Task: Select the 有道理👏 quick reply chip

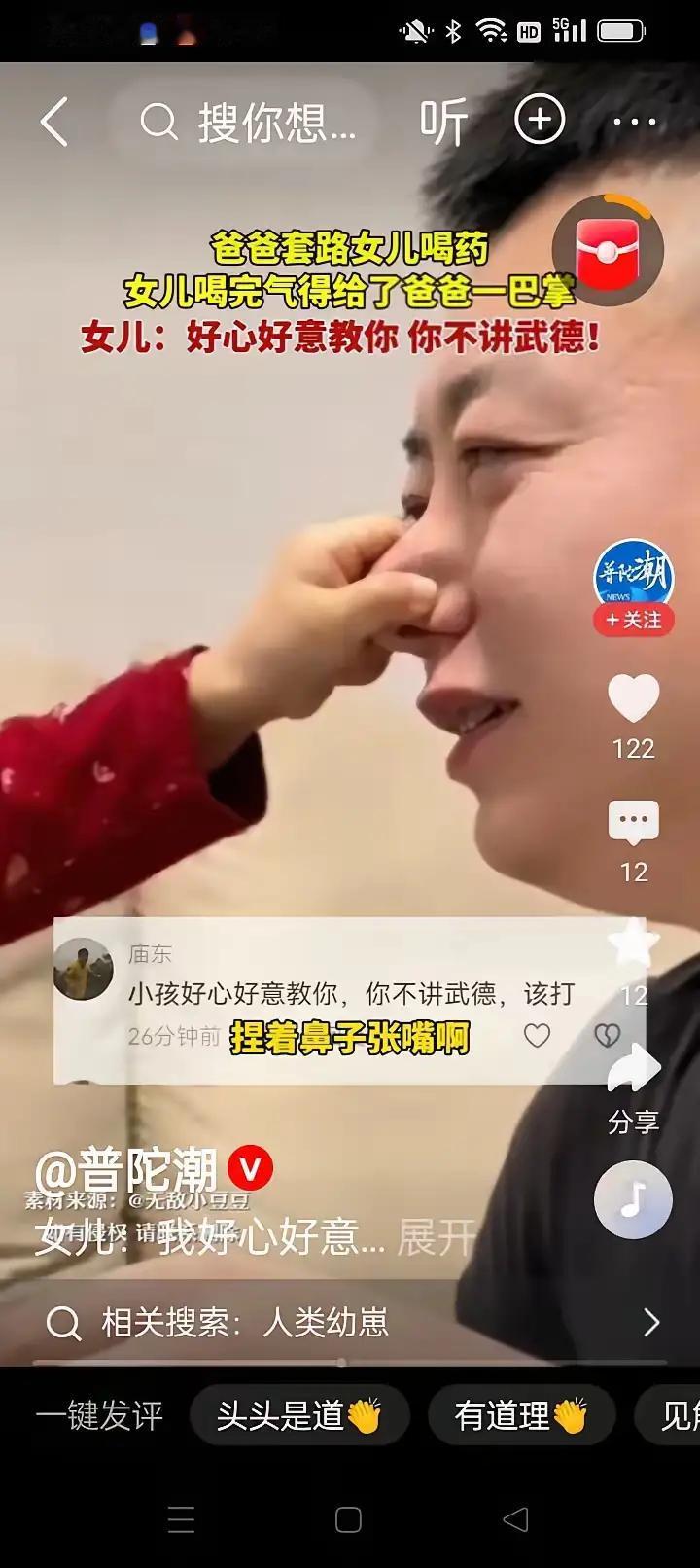Action: point(520,1415)
